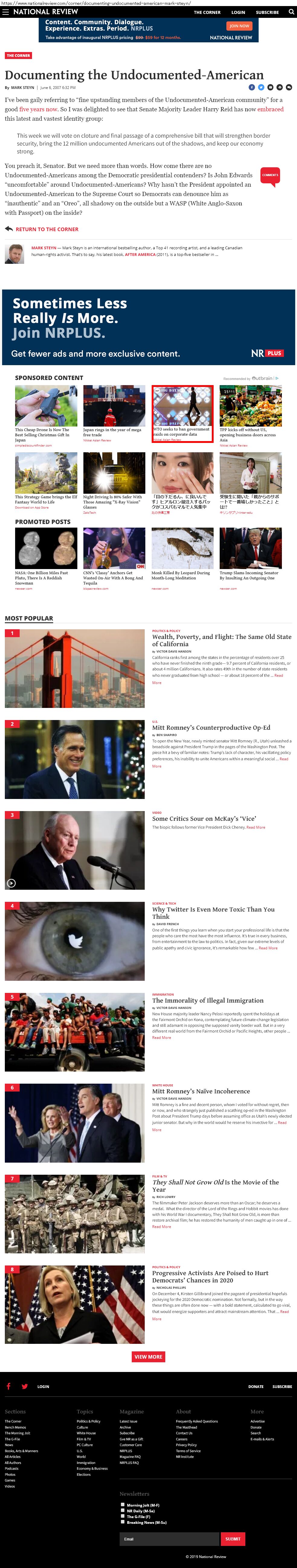Screen dimensions: 297x1568
Task: Open the hamburger menu
Action: (x=5, y=11)
